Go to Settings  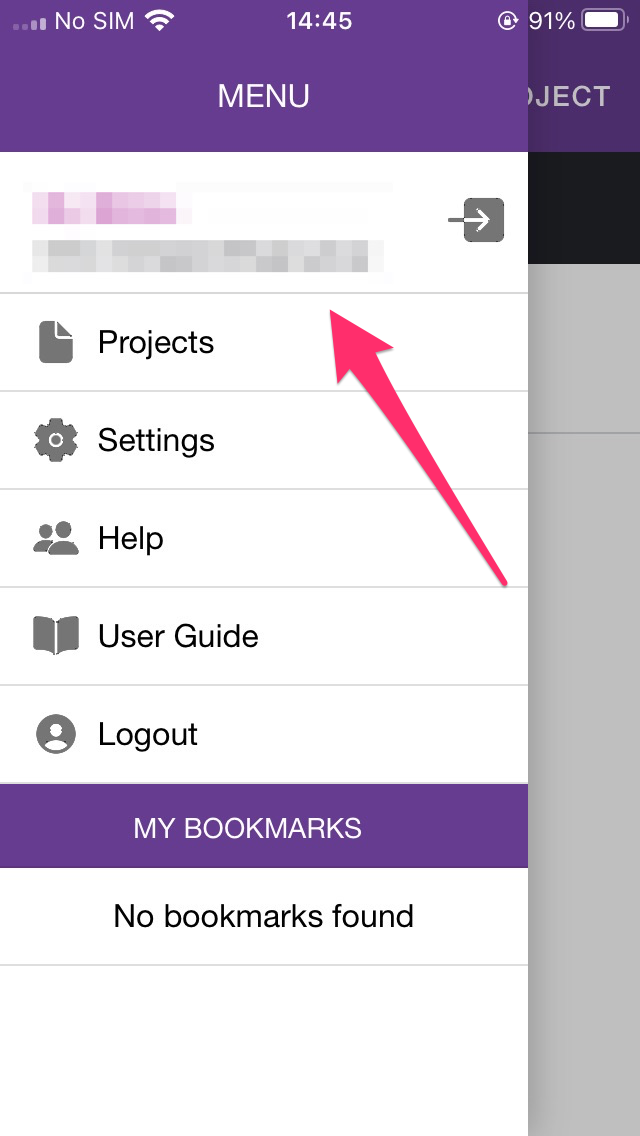click(156, 441)
